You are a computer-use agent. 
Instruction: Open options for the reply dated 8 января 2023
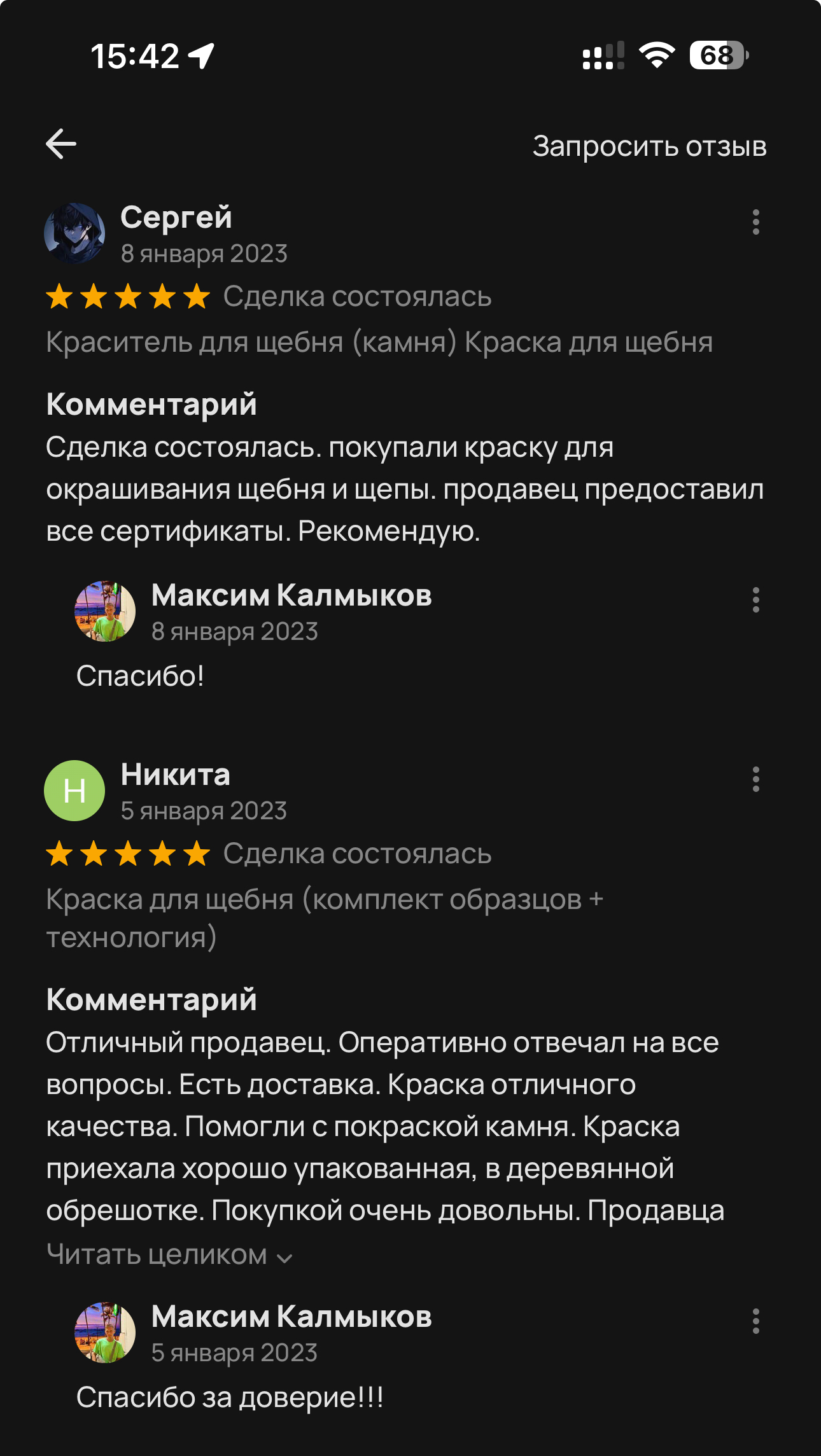click(x=755, y=600)
